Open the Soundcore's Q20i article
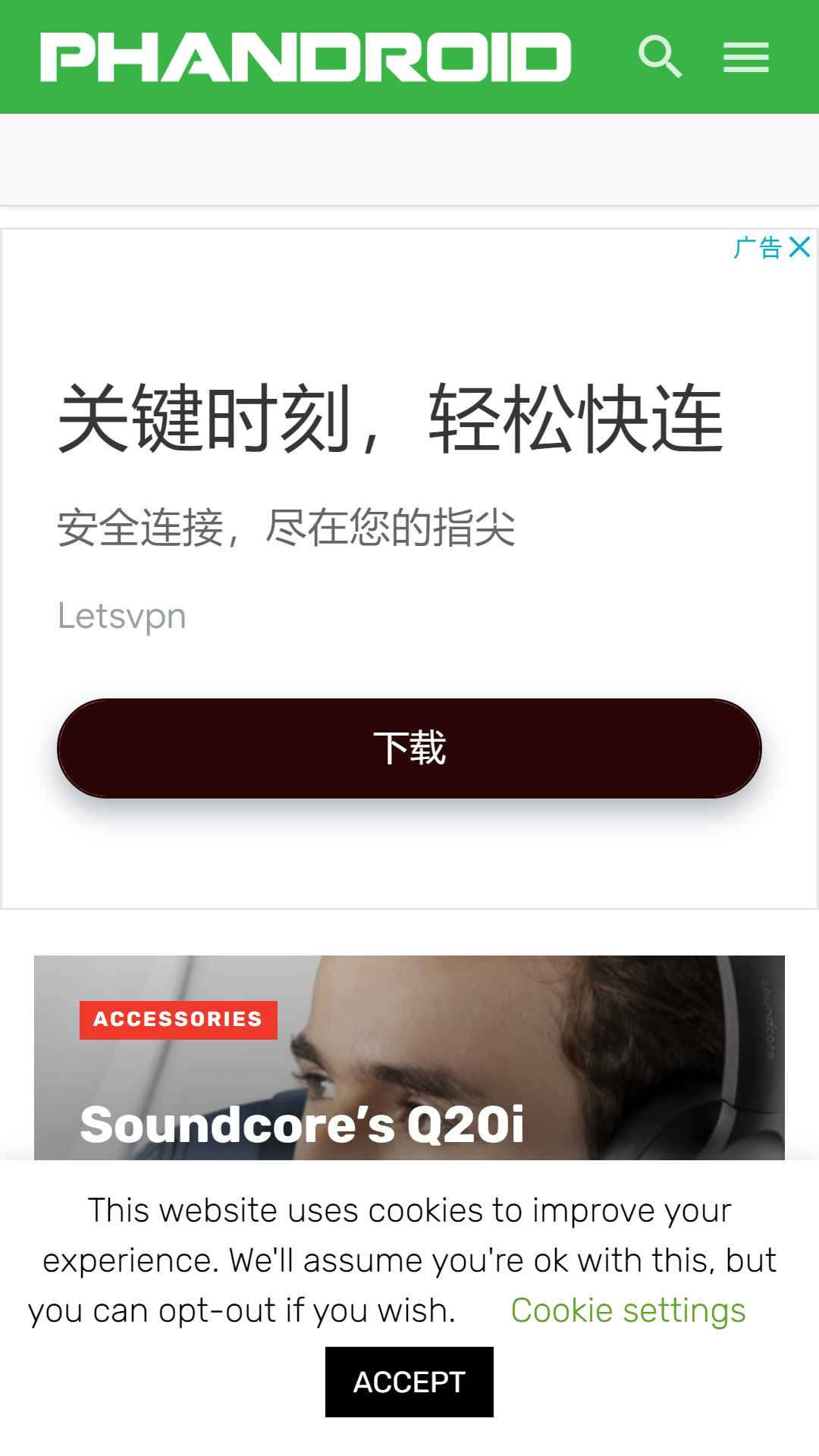The height and width of the screenshot is (1456, 819). [302, 1123]
